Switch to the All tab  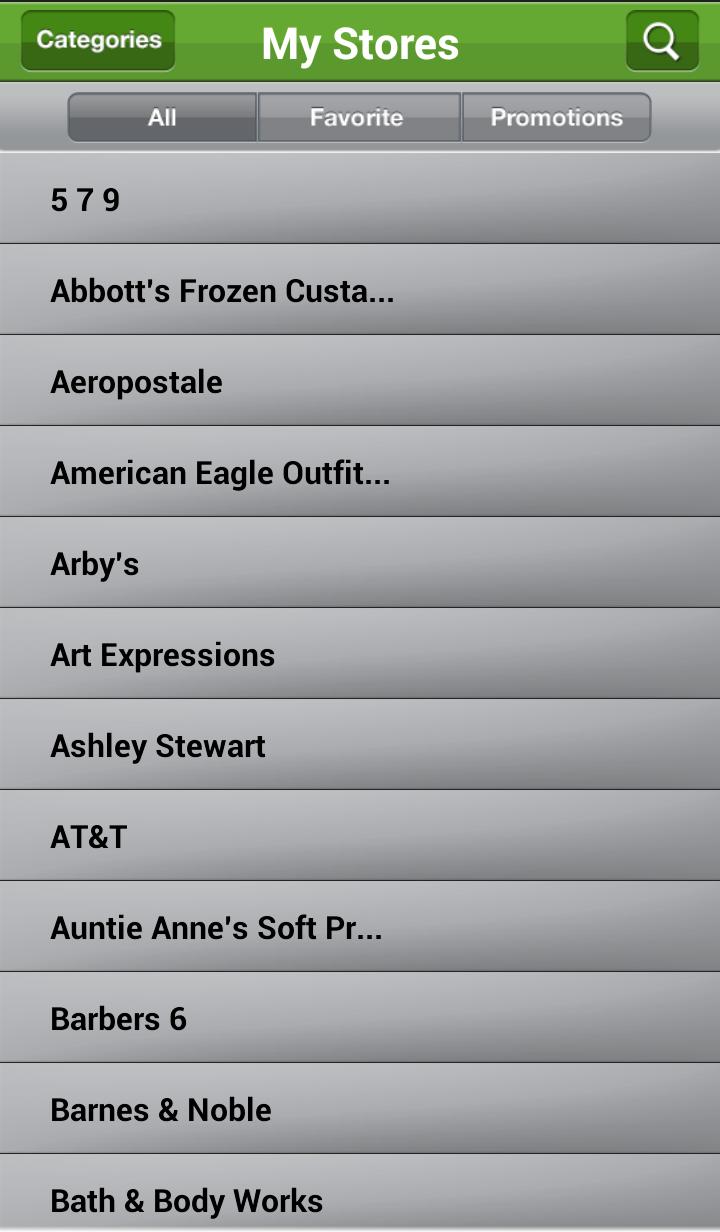[x=162, y=118]
